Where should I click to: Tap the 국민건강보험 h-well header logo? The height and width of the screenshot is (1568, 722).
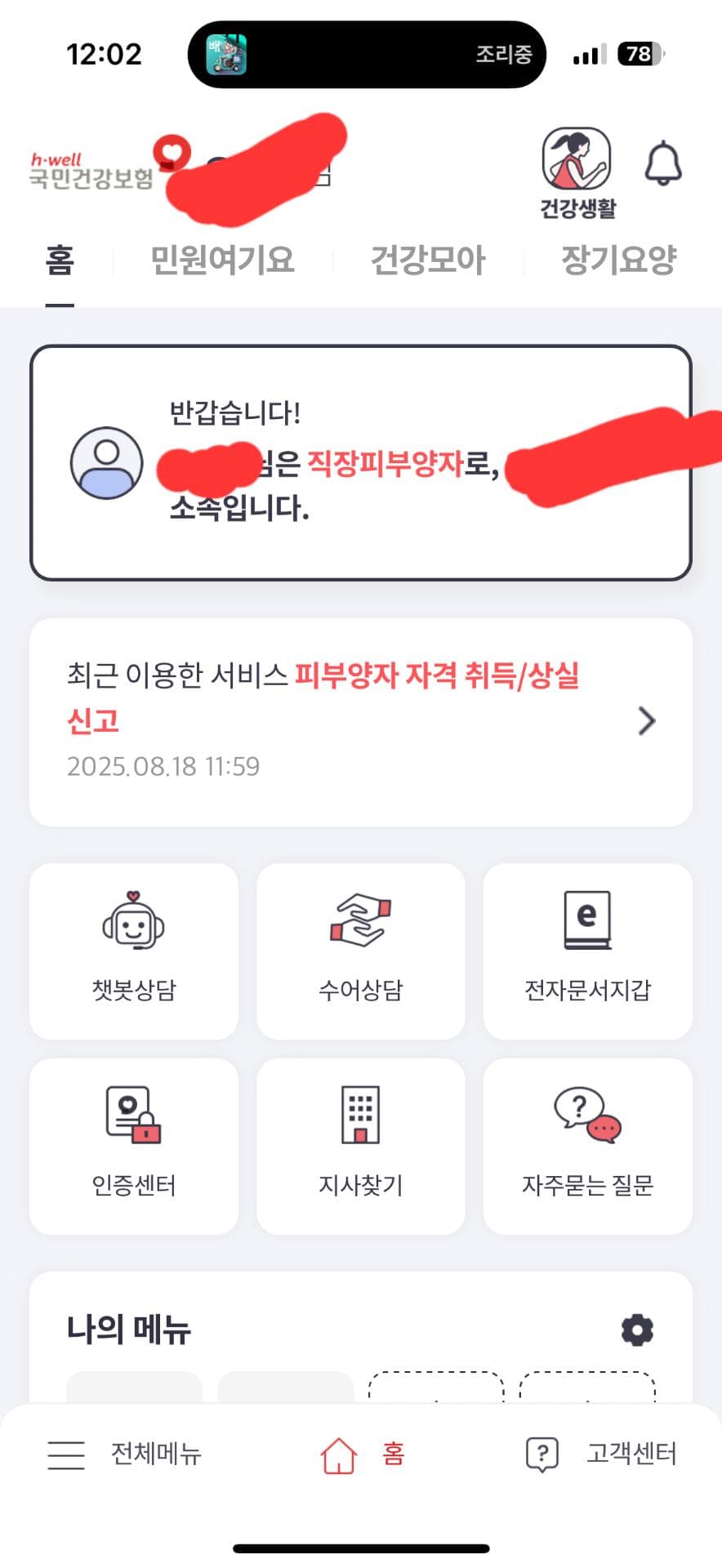click(x=91, y=171)
